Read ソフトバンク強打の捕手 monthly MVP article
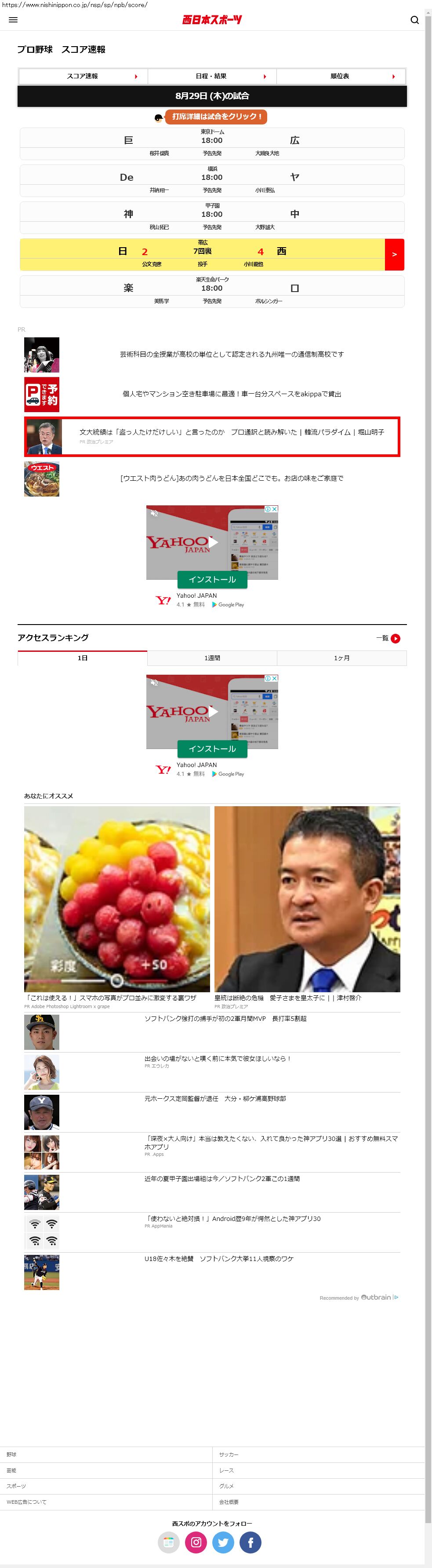The image size is (432, 1568). [x=225, y=1019]
